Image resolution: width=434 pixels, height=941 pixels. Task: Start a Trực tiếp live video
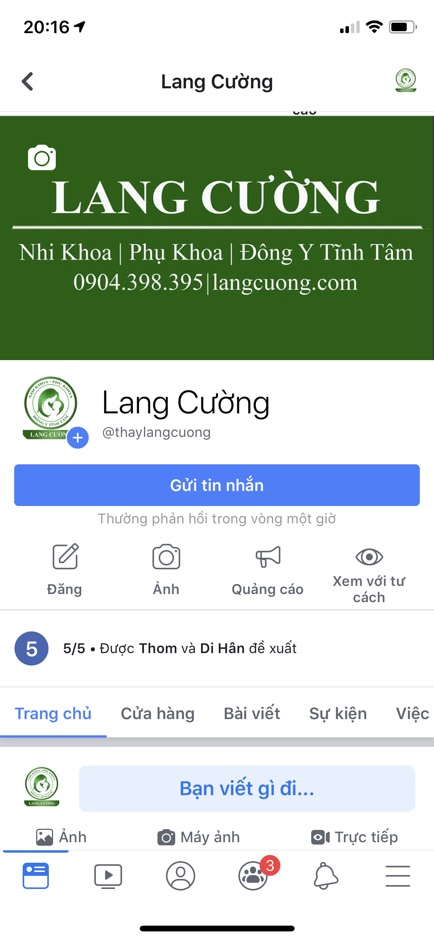click(x=354, y=837)
